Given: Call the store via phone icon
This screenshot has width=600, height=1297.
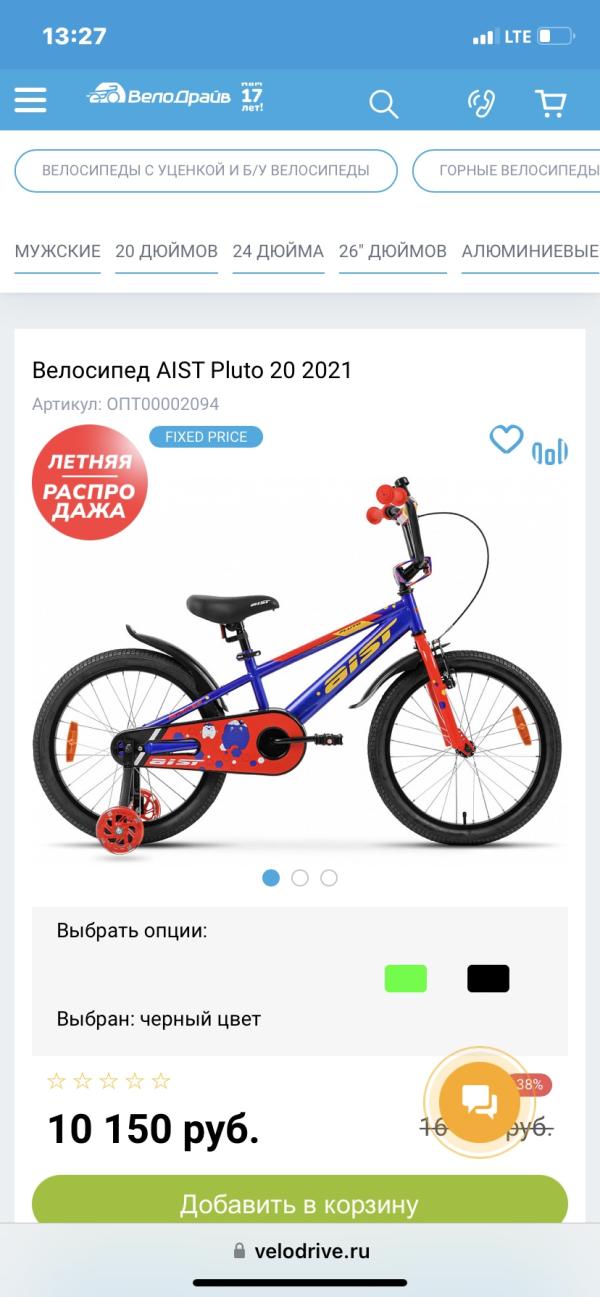Looking at the screenshot, I should coord(481,102).
